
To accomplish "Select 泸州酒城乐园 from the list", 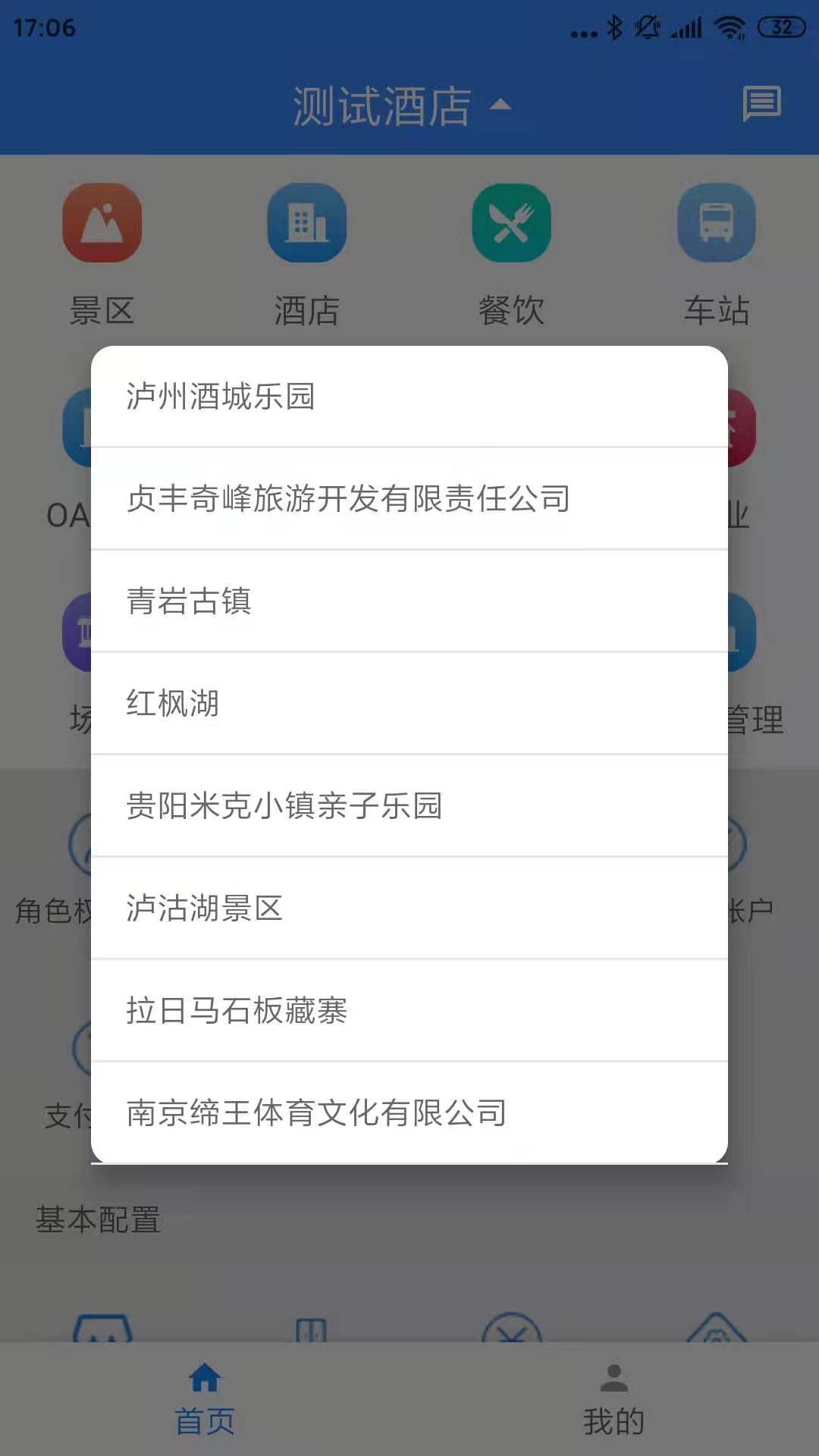I will pyautogui.click(x=409, y=397).
